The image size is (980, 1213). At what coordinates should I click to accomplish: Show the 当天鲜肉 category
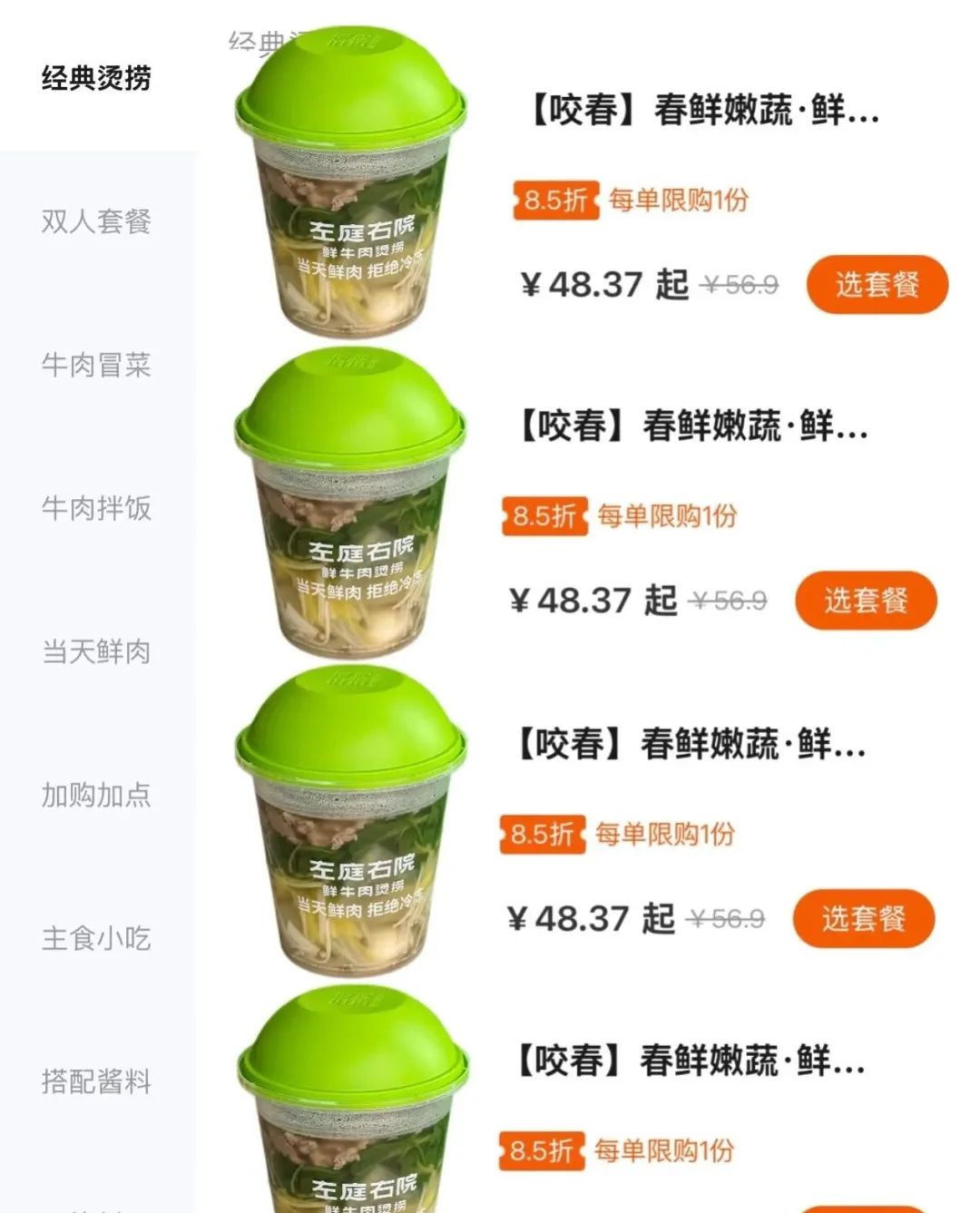[x=96, y=651]
